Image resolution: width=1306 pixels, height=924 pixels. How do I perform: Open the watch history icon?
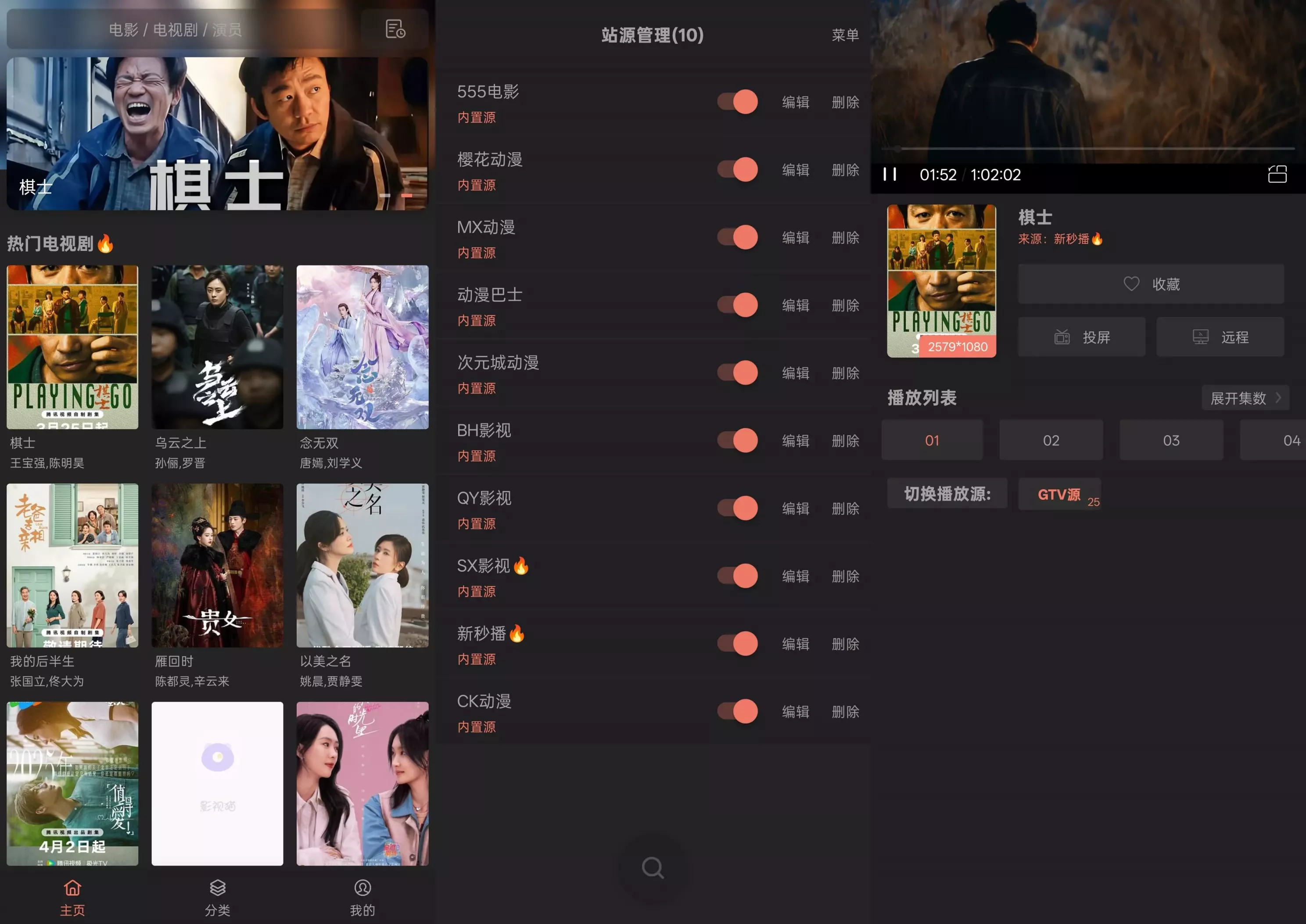pos(395,29)
